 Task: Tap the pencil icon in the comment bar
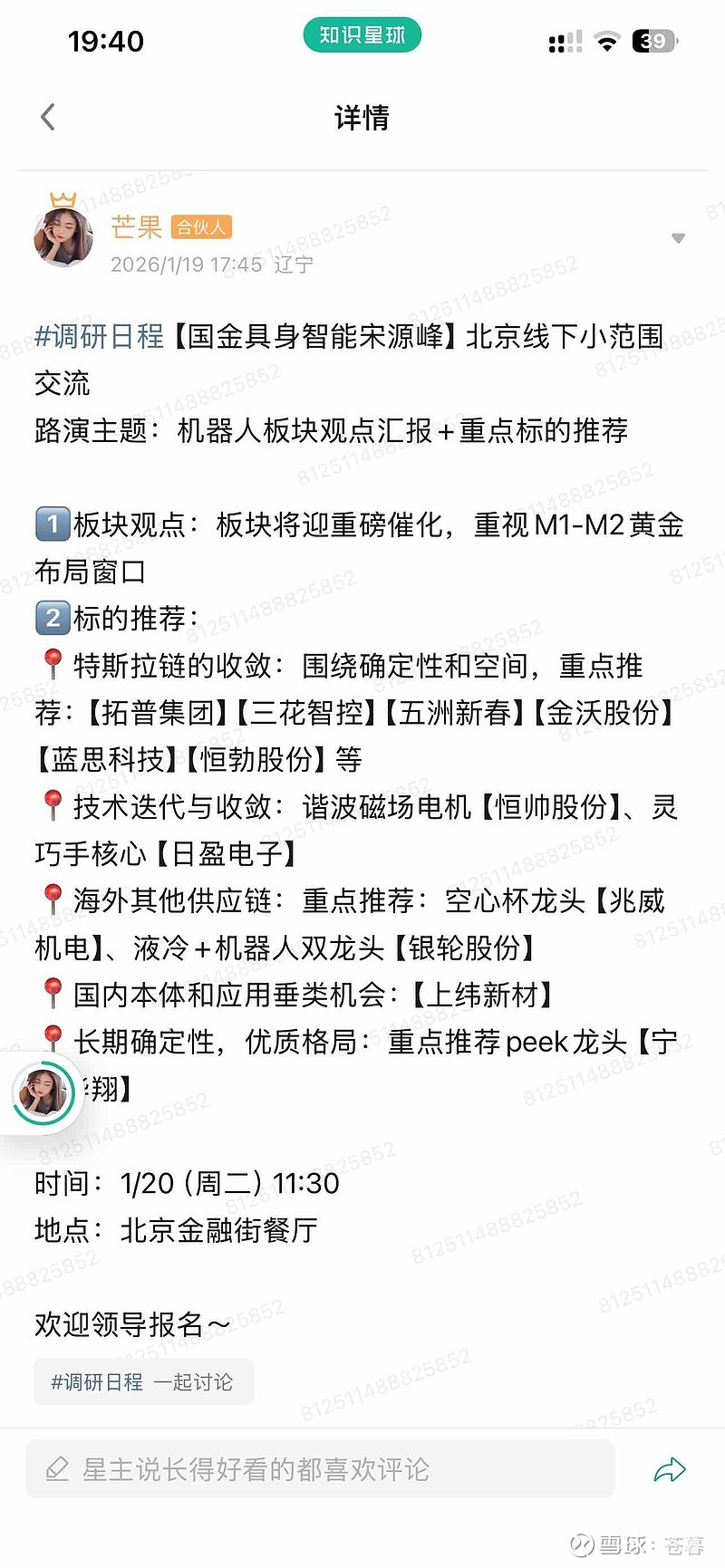[x=56, y=1469]
